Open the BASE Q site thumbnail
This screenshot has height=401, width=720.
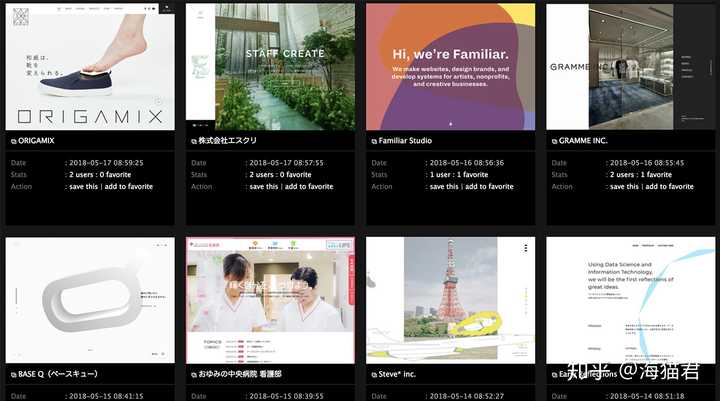pos(90,298)
